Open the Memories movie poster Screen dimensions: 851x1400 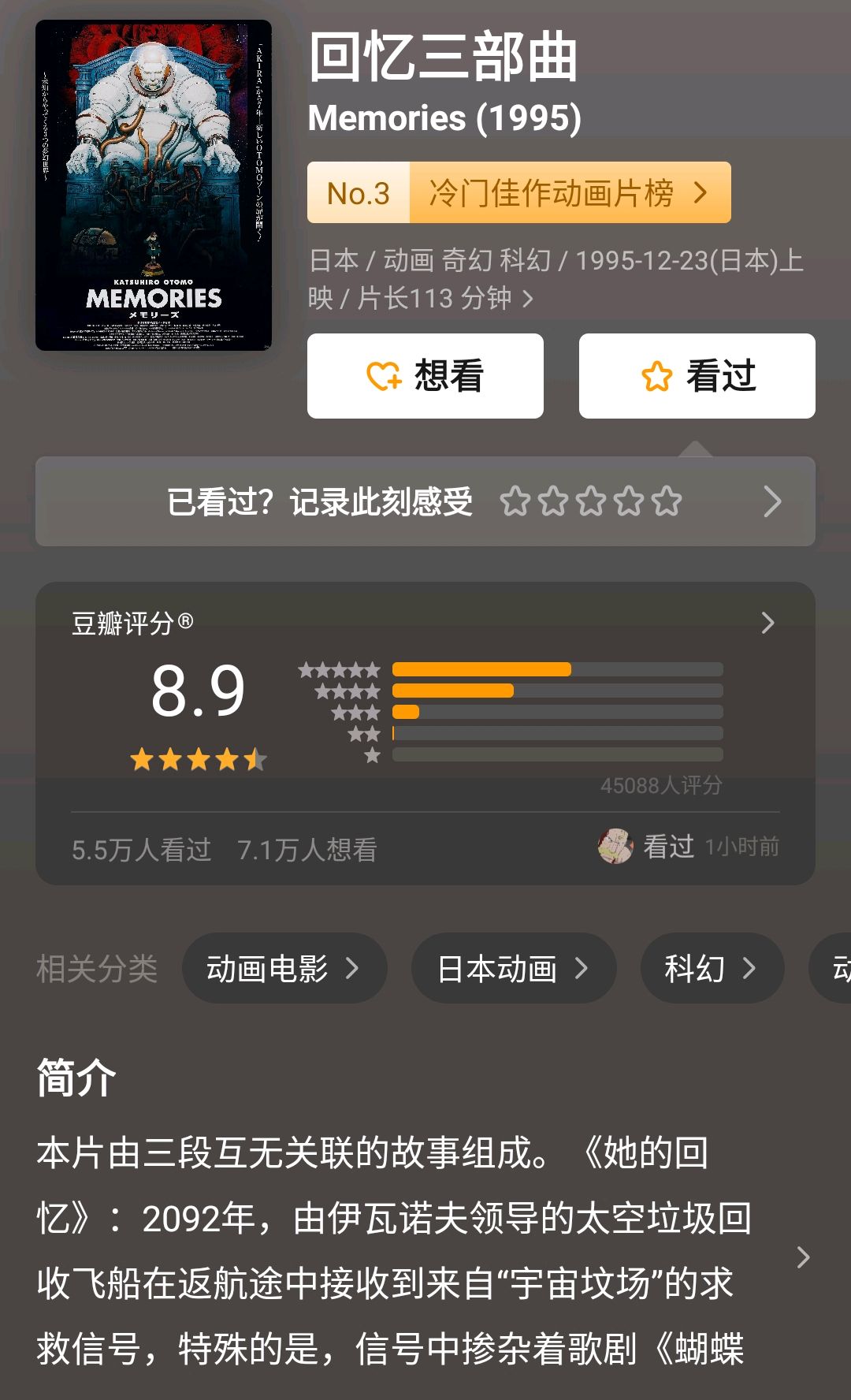154,185
